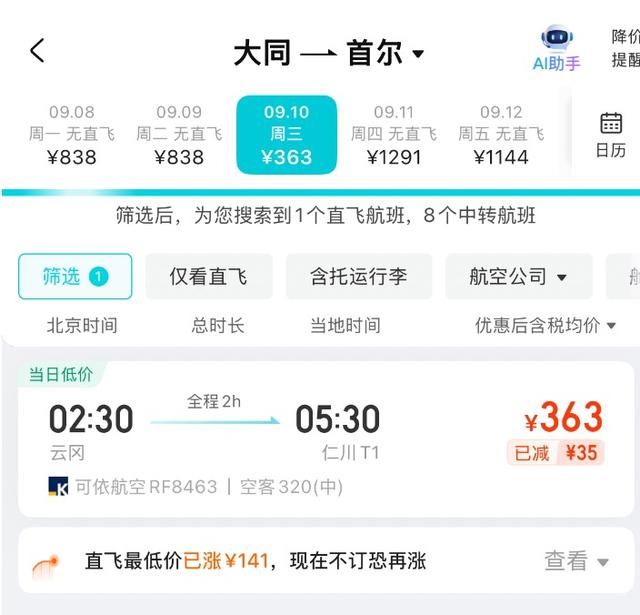The image size is (640, 615).
Task: Select the 09.10 周三 ¥363 date
Action: tap(286, 135)
